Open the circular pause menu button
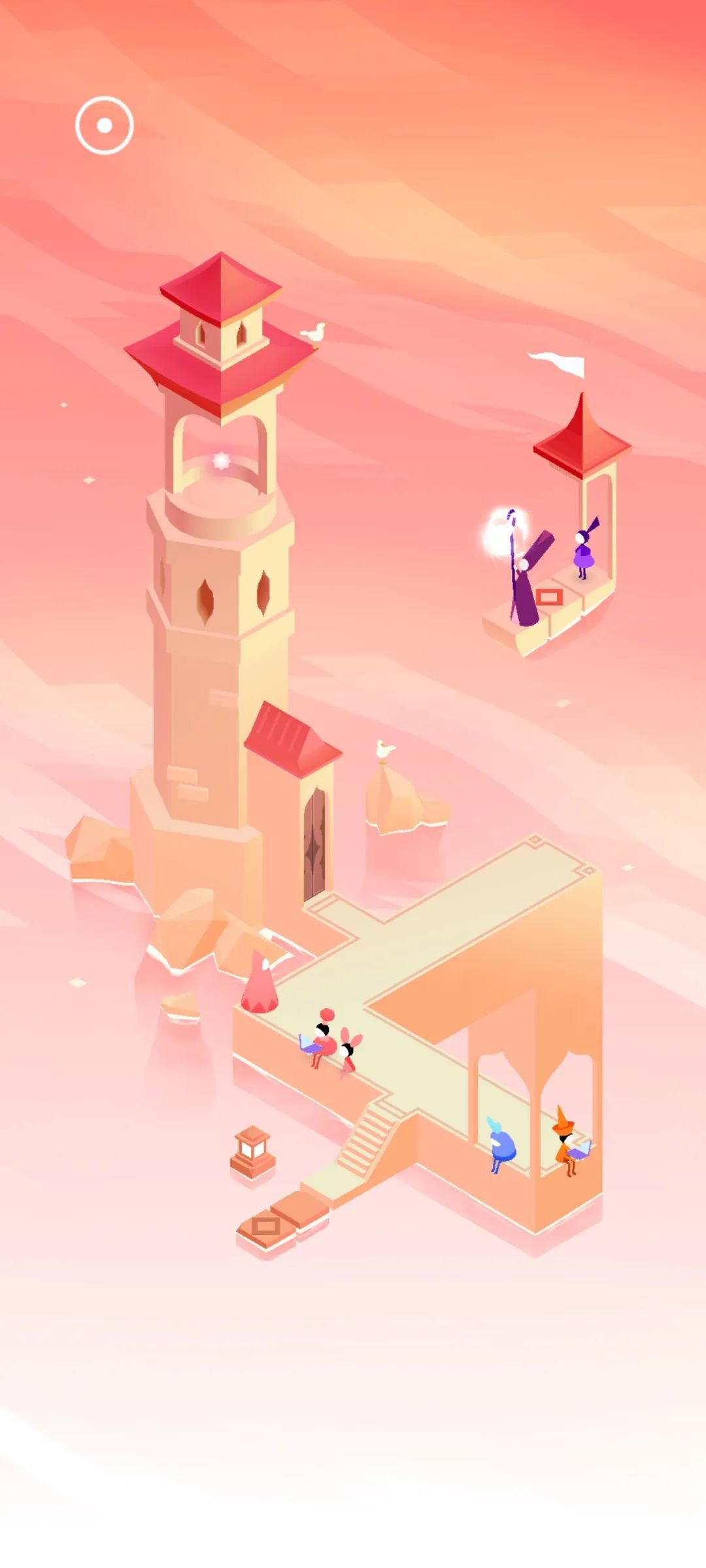 105,125
